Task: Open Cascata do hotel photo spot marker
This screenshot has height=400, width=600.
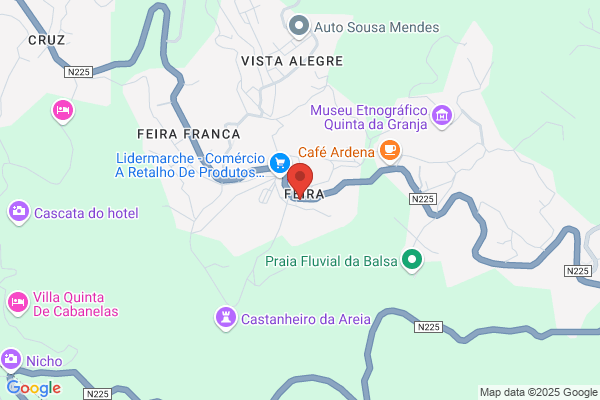Action: click(x=18, y=212)
